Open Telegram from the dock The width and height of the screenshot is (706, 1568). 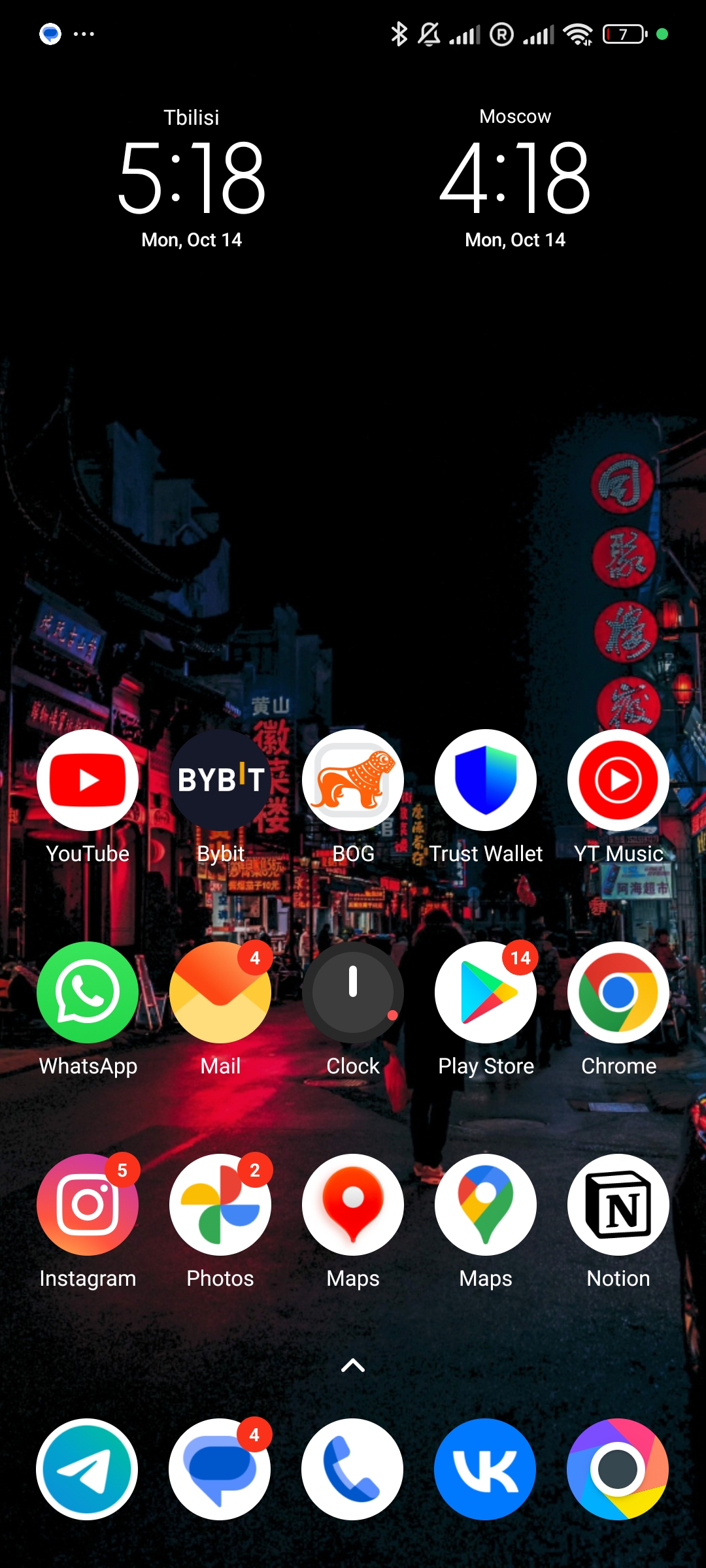88,1469
